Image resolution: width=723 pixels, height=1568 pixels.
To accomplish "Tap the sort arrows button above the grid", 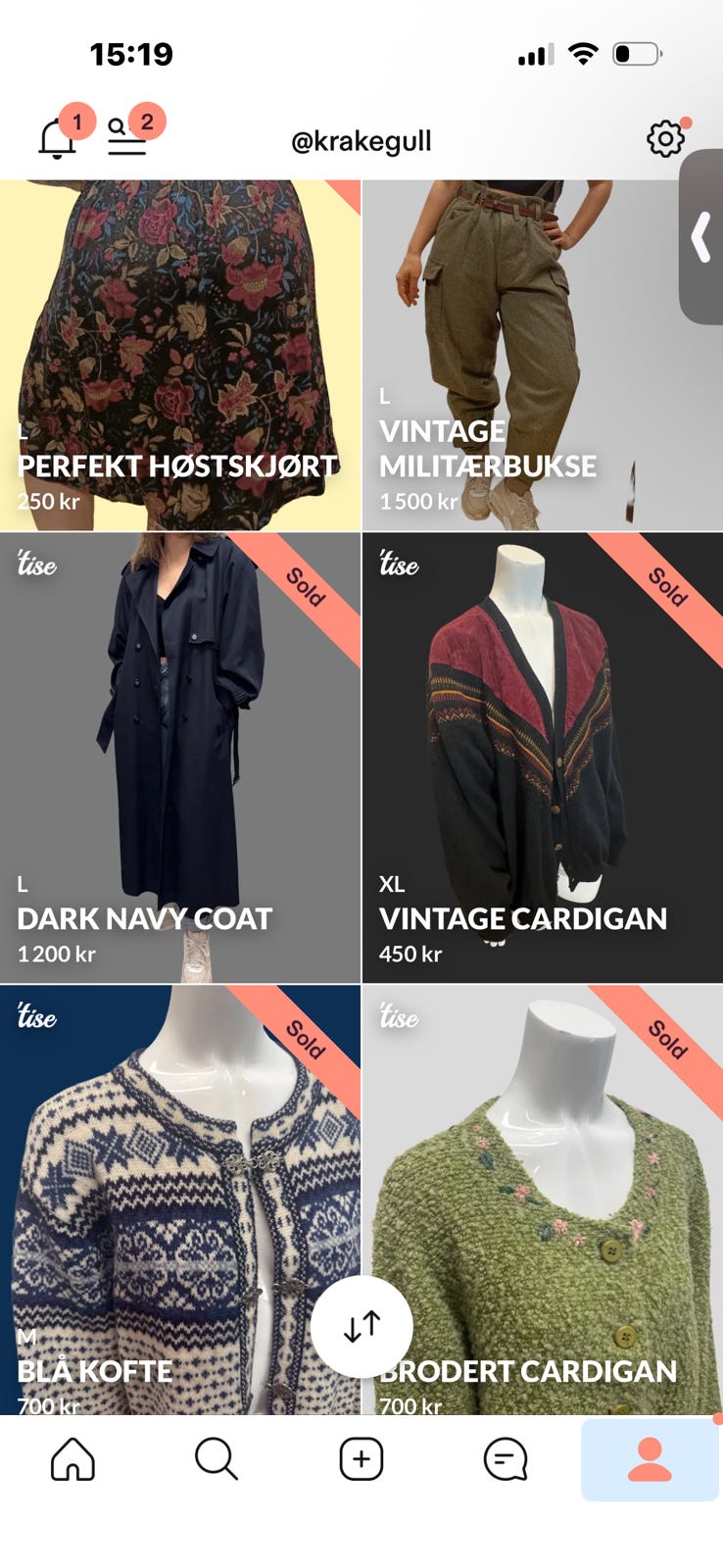I will pos(361,1325).
